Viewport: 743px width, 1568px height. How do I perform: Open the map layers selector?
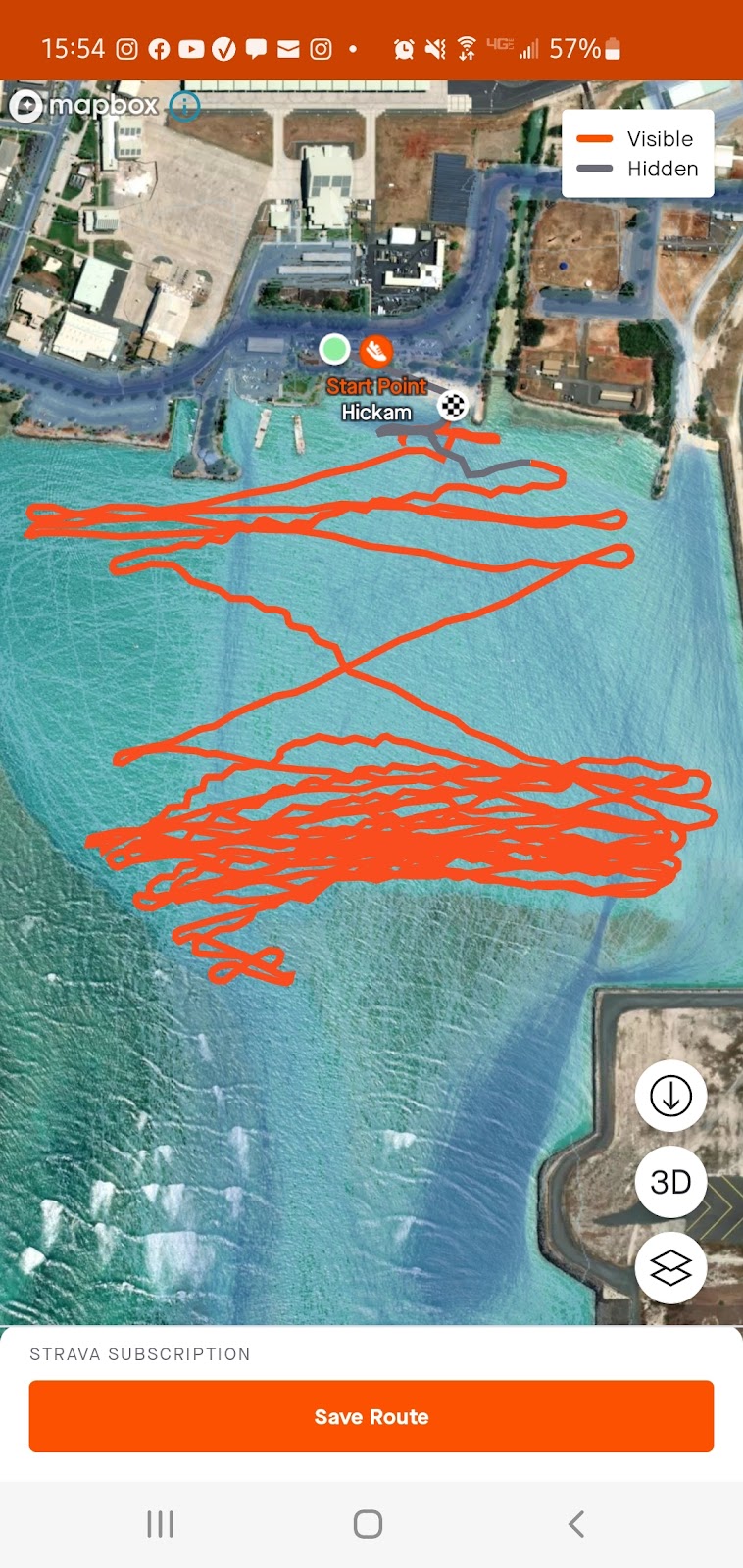[x=670, y=1268]
